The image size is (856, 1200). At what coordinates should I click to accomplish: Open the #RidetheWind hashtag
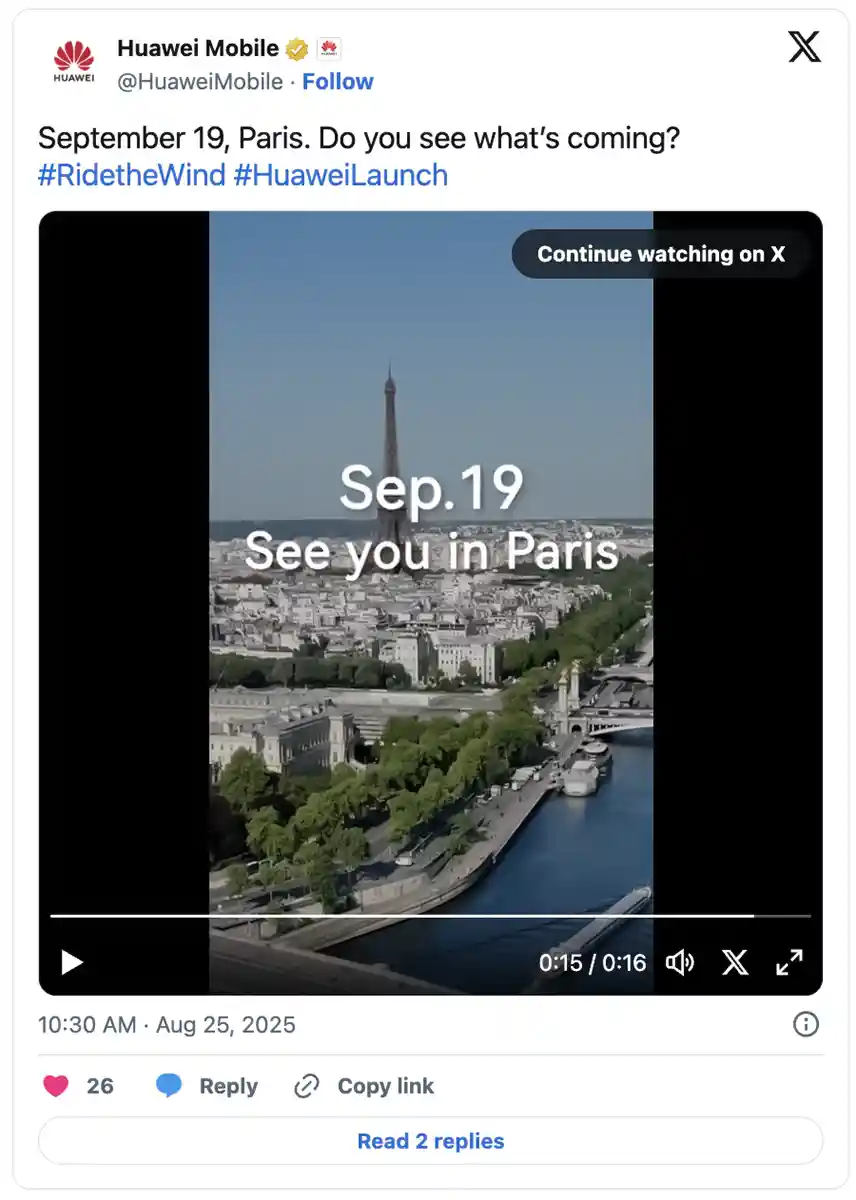click(132, 175)
